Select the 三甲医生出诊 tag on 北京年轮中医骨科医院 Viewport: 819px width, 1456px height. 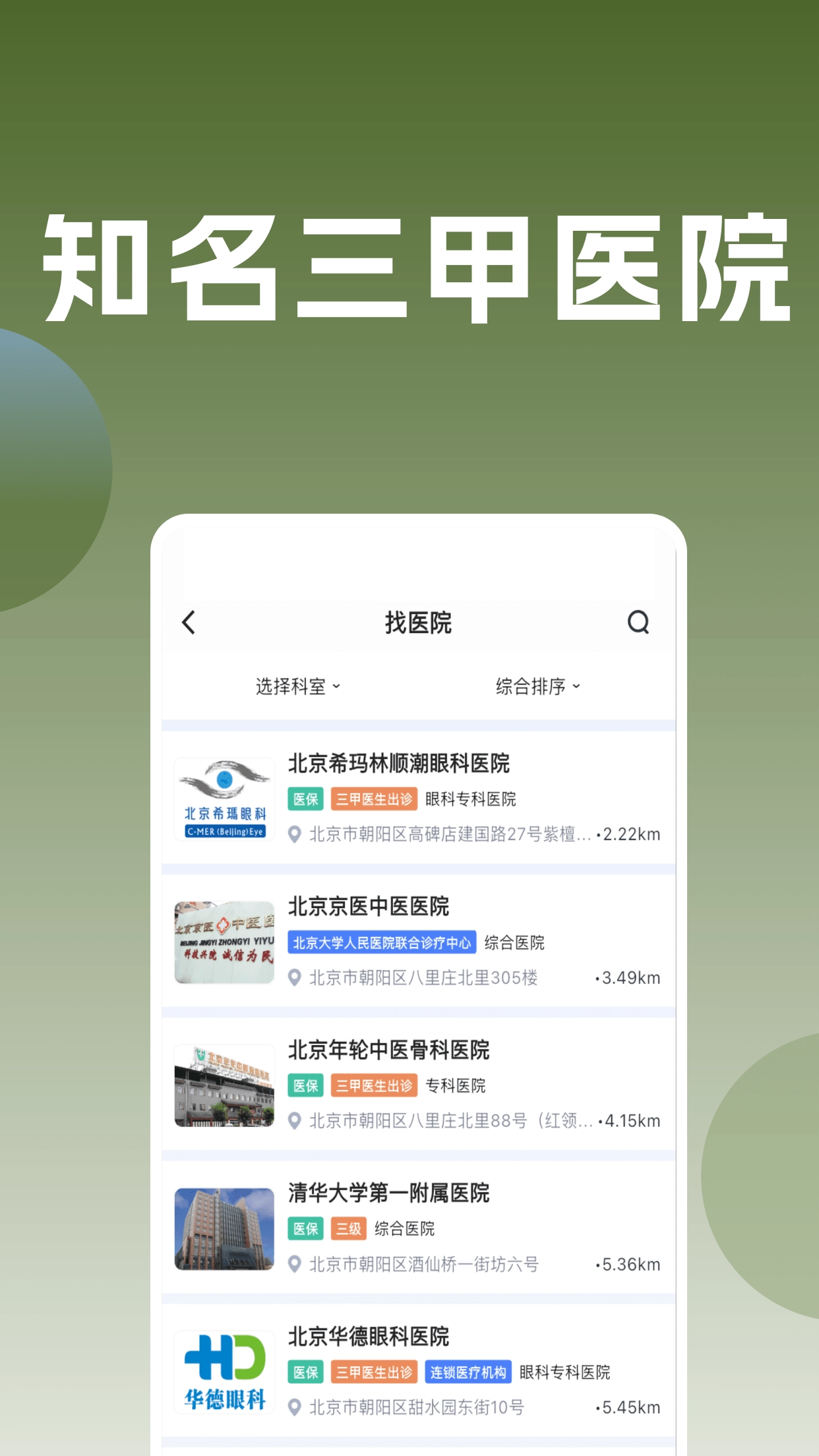374,1085
